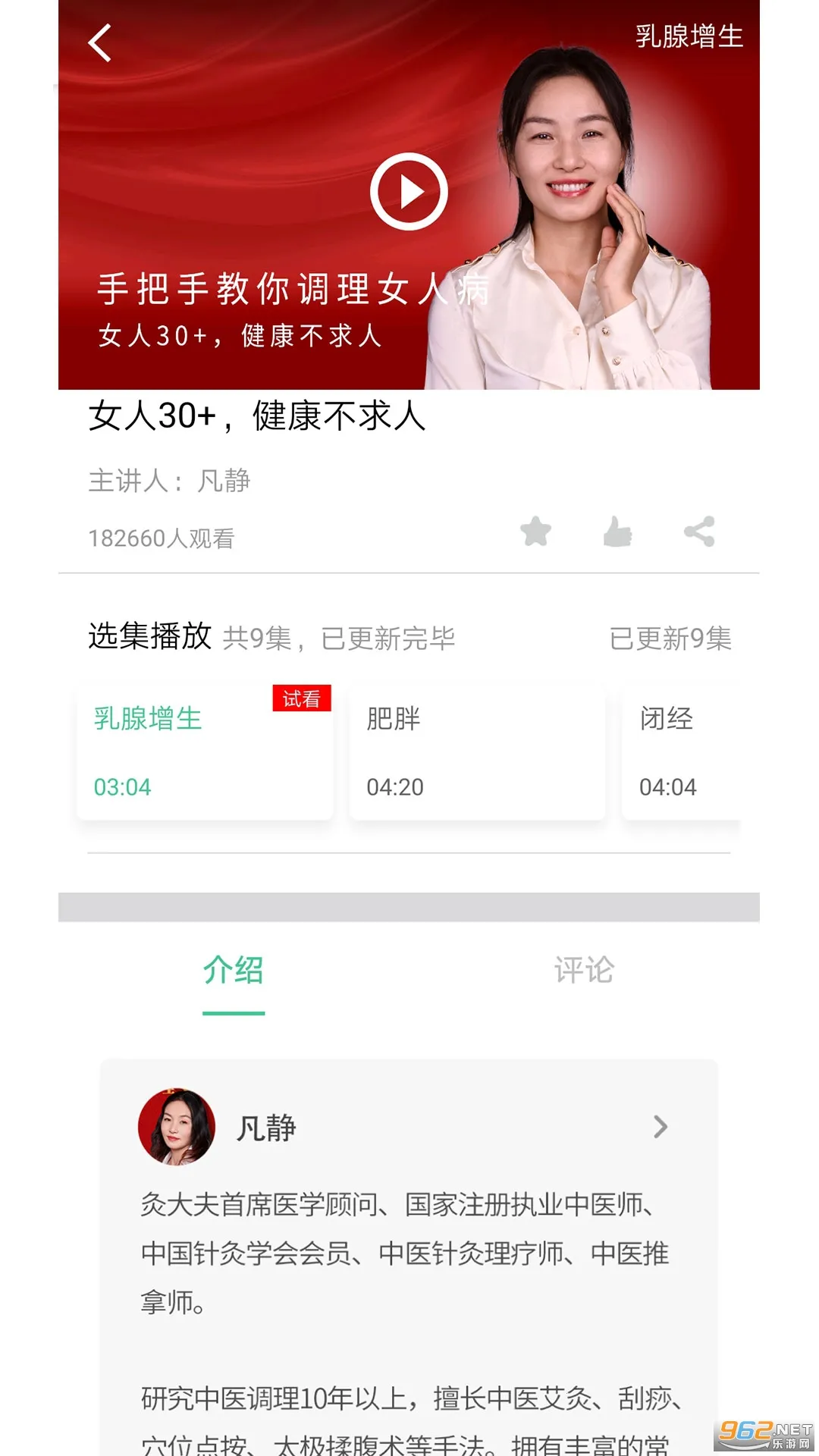Favorite this course with the star icon

click(535, 532)
